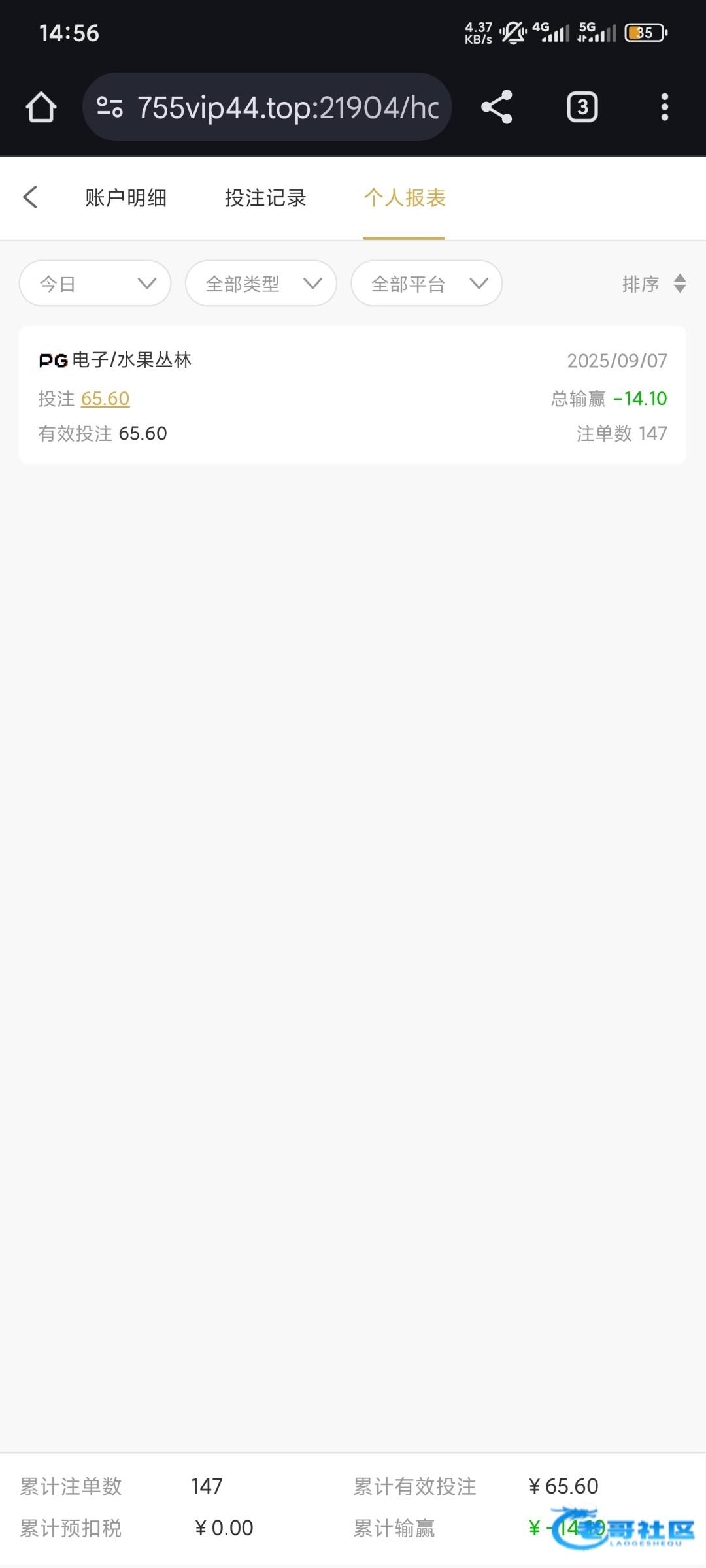Tap the browser home button

click(41, 107)
